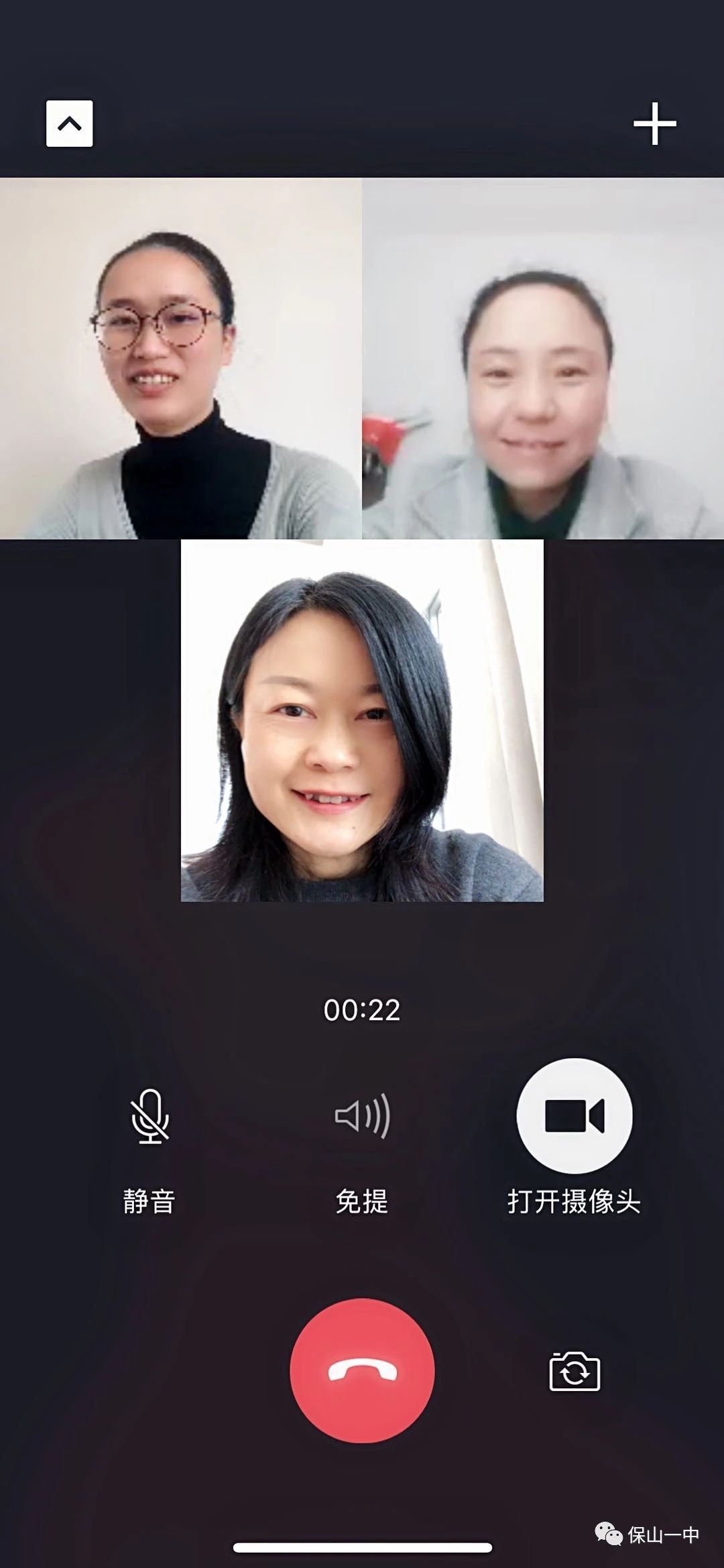
Task: Enlarge the video tile of the woman wearing glasses
Action: [x=180, y=358]
